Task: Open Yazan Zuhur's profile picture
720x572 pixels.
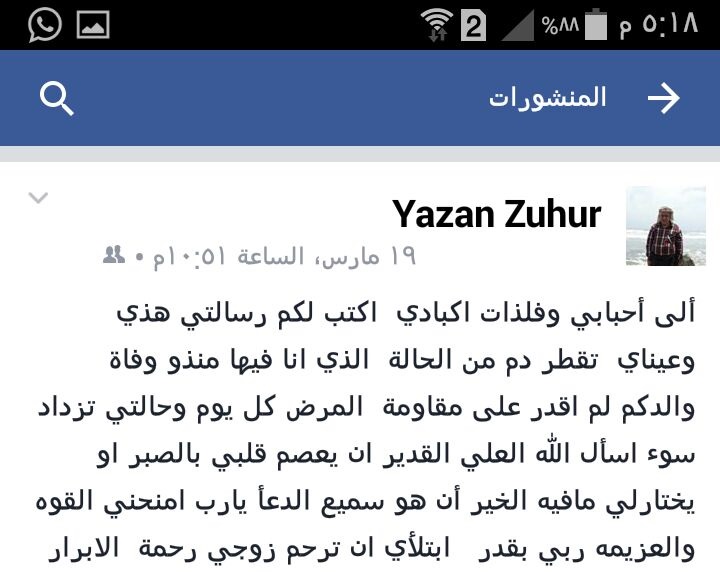Action: point(665,226)
